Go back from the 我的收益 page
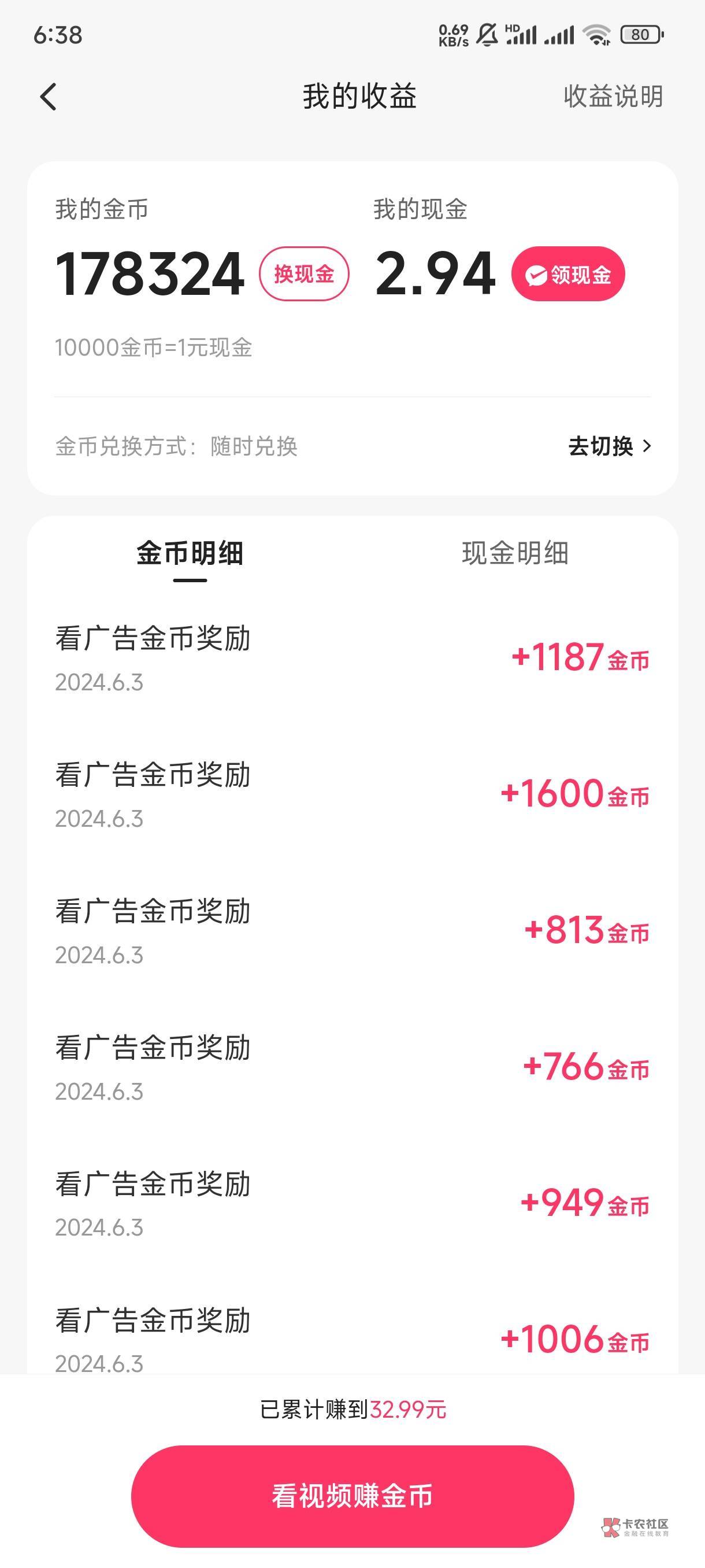Viewport: 705px width, 1568px height. [49, 97]
